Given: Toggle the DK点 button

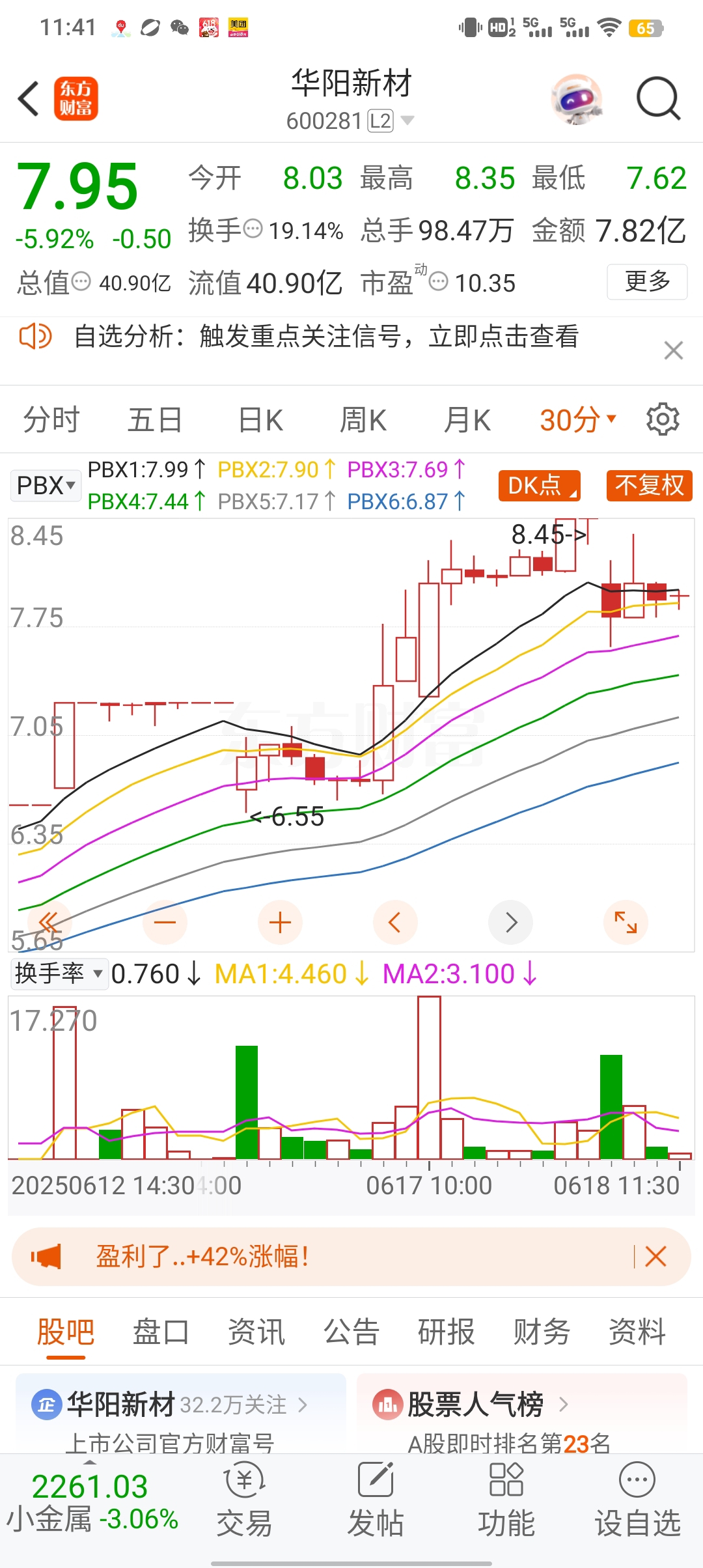Looking at the screenshot, I should 538,486.
